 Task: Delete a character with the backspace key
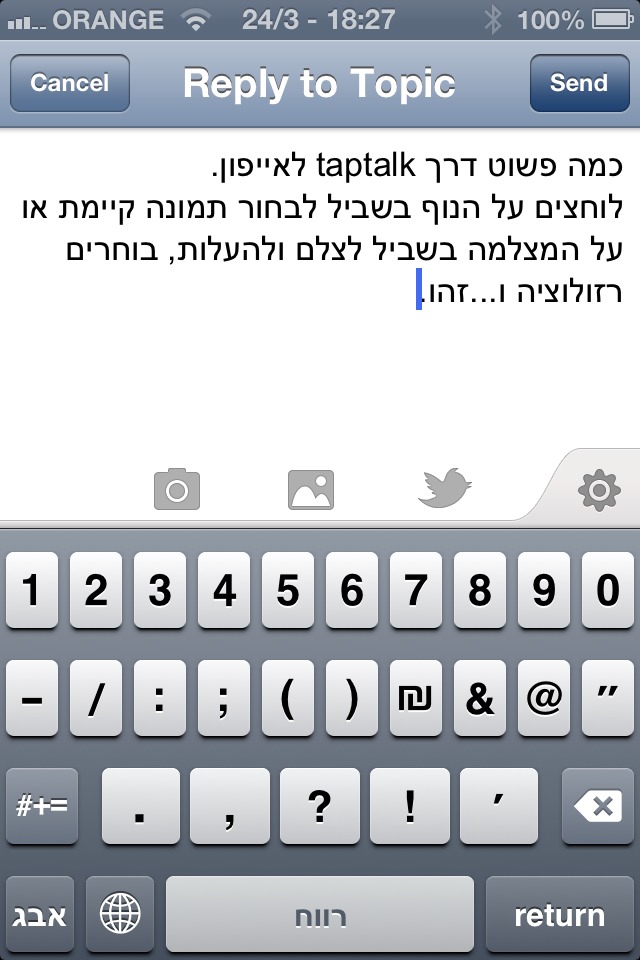click(598, 806)
